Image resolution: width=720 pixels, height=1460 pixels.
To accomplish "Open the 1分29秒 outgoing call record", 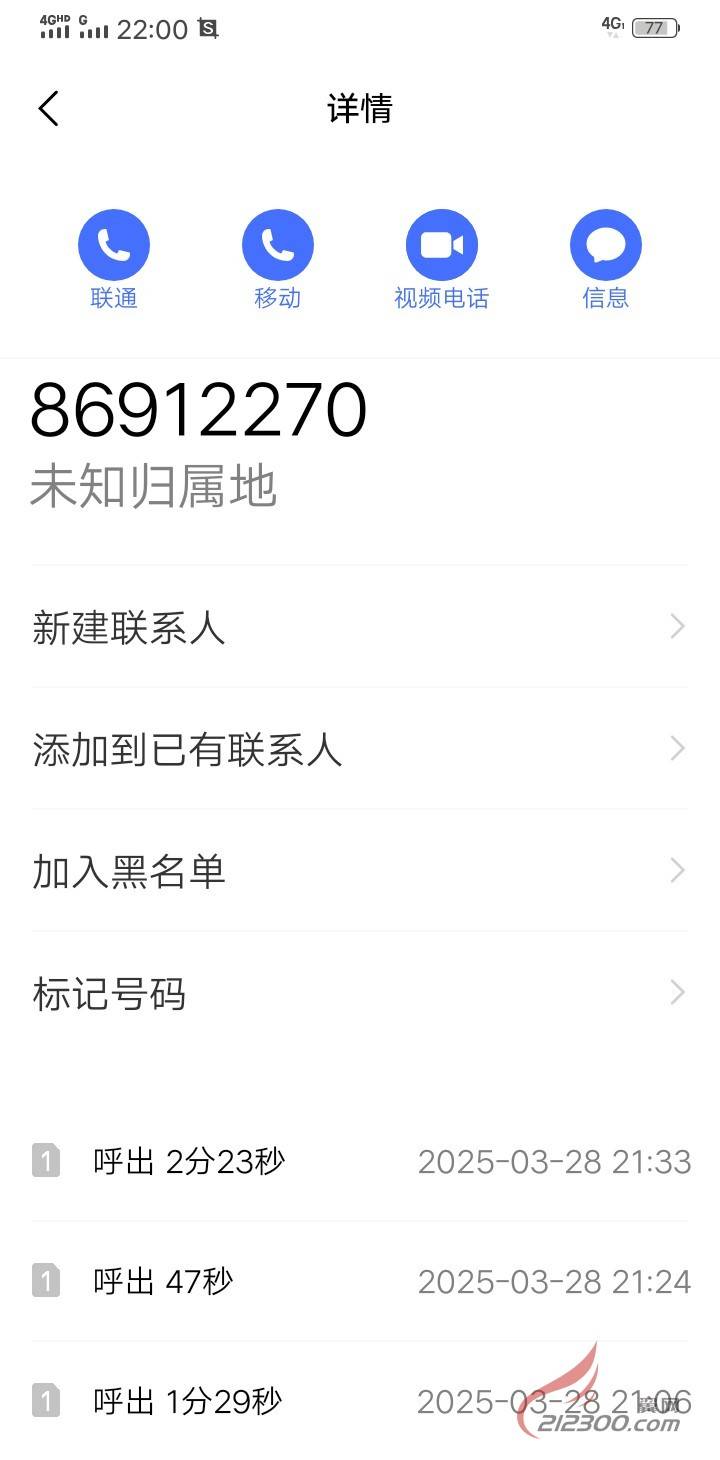I will 360,1401.
